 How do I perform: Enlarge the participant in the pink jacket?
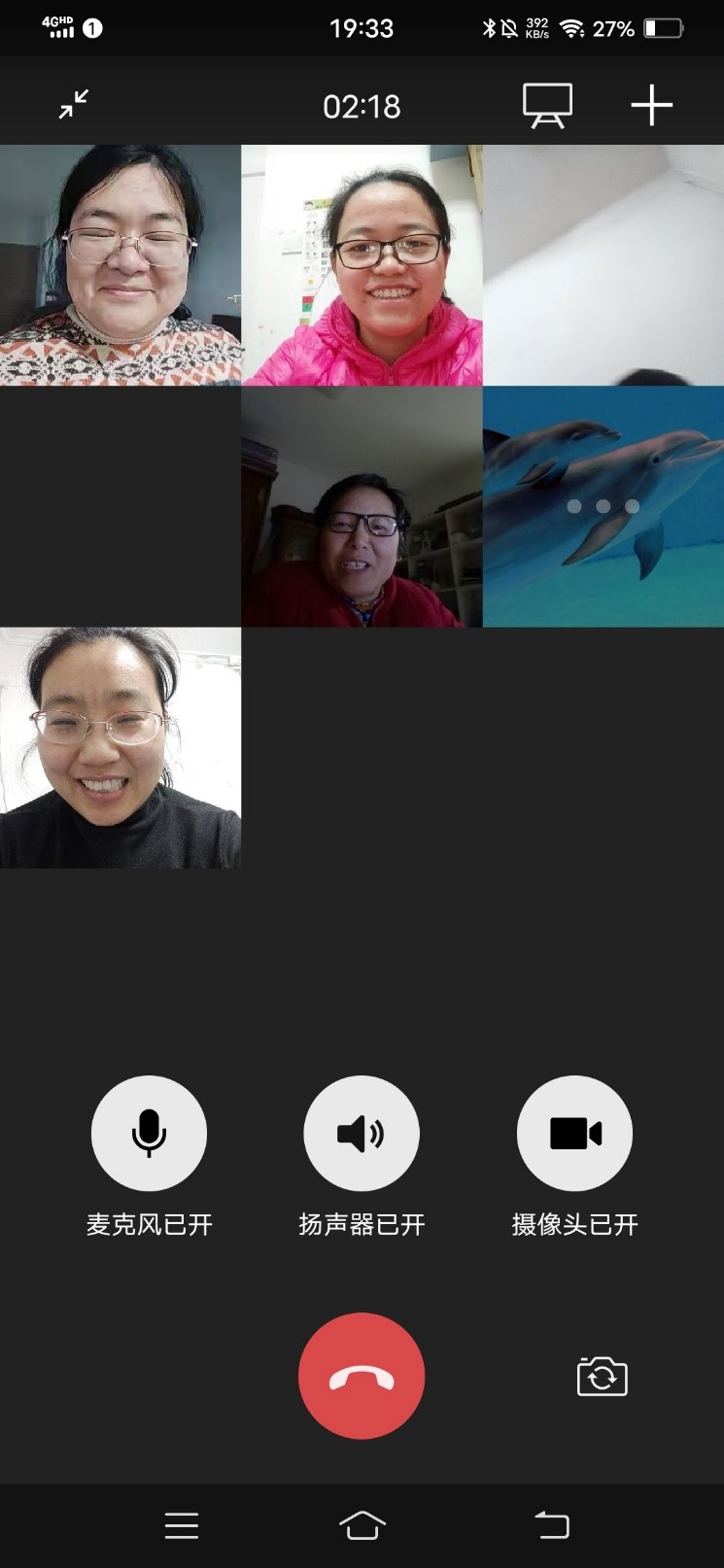tap(362, 265)
